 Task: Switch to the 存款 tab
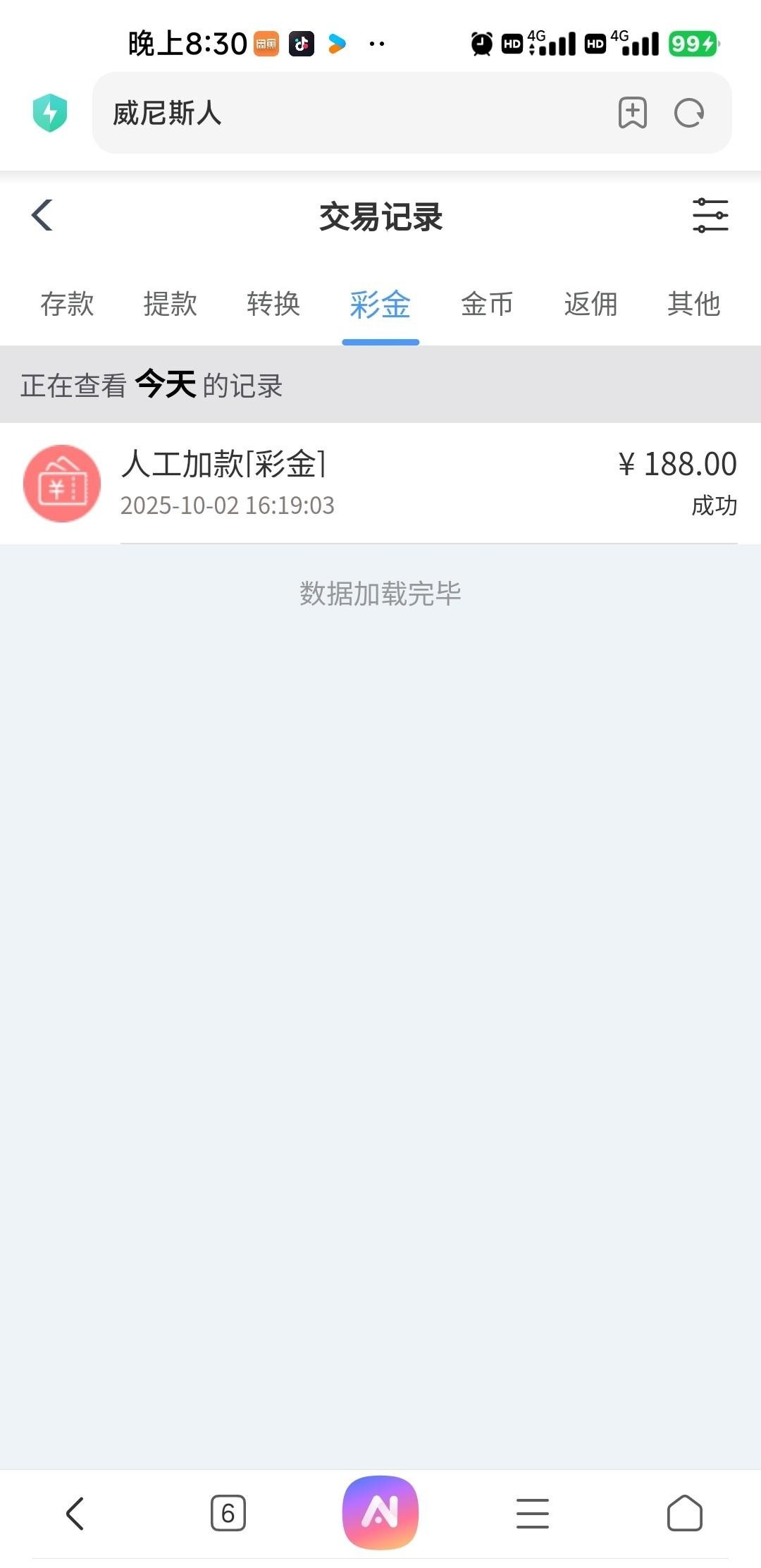coord(67,305)
